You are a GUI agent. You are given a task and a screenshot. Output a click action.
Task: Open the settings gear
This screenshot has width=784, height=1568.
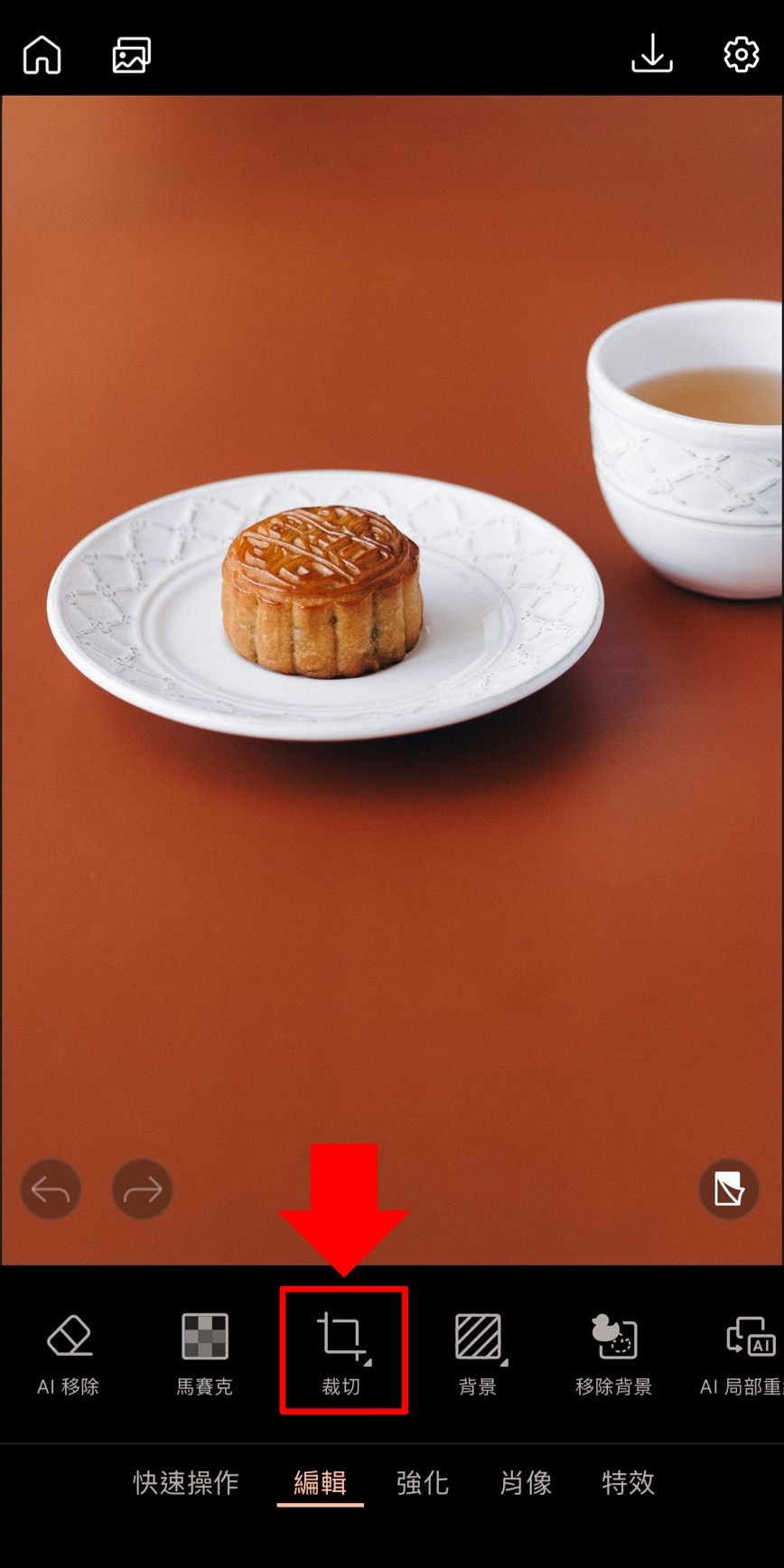pyautogui.click(x=742, y=55)
